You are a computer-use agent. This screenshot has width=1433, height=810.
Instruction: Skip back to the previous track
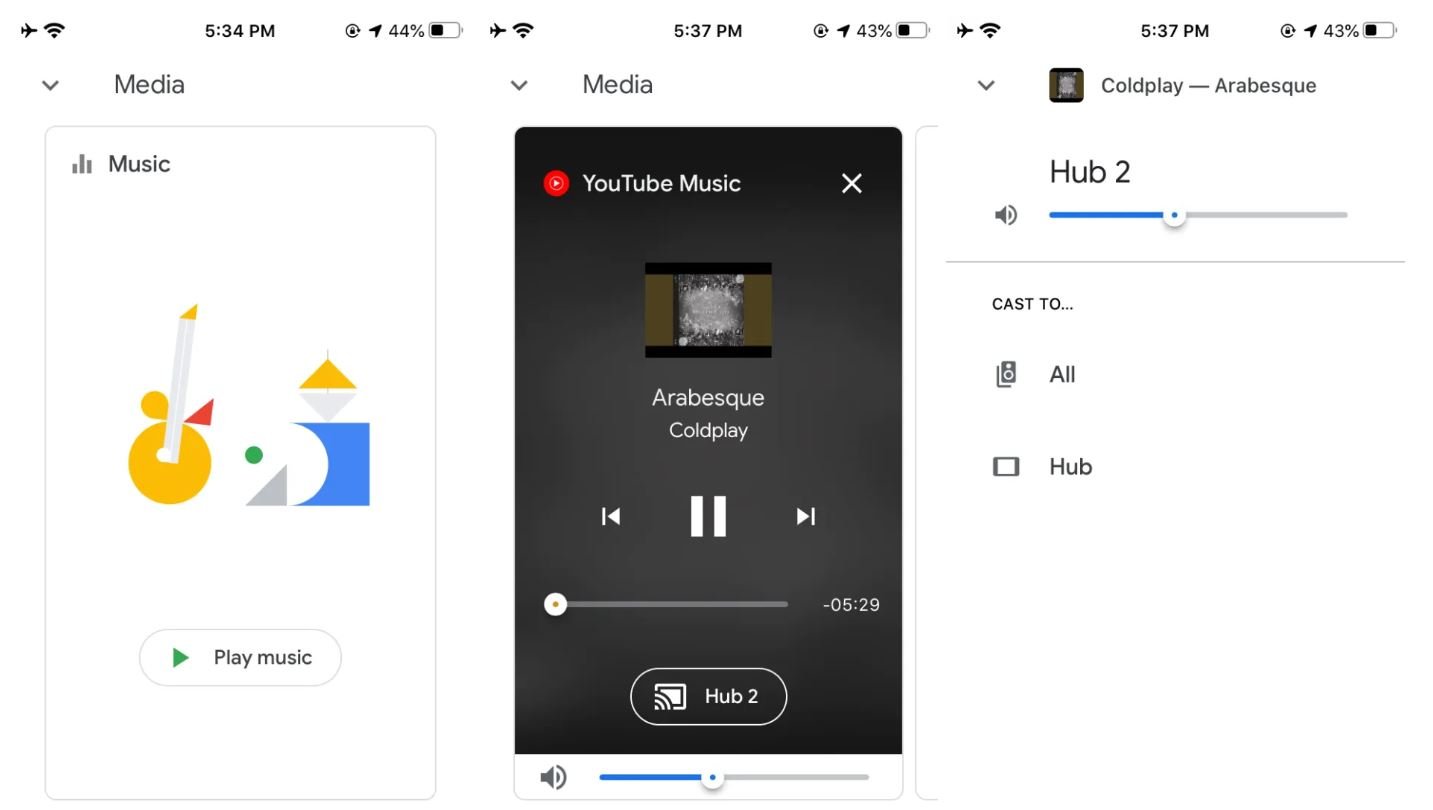click(x=610, y=516)
